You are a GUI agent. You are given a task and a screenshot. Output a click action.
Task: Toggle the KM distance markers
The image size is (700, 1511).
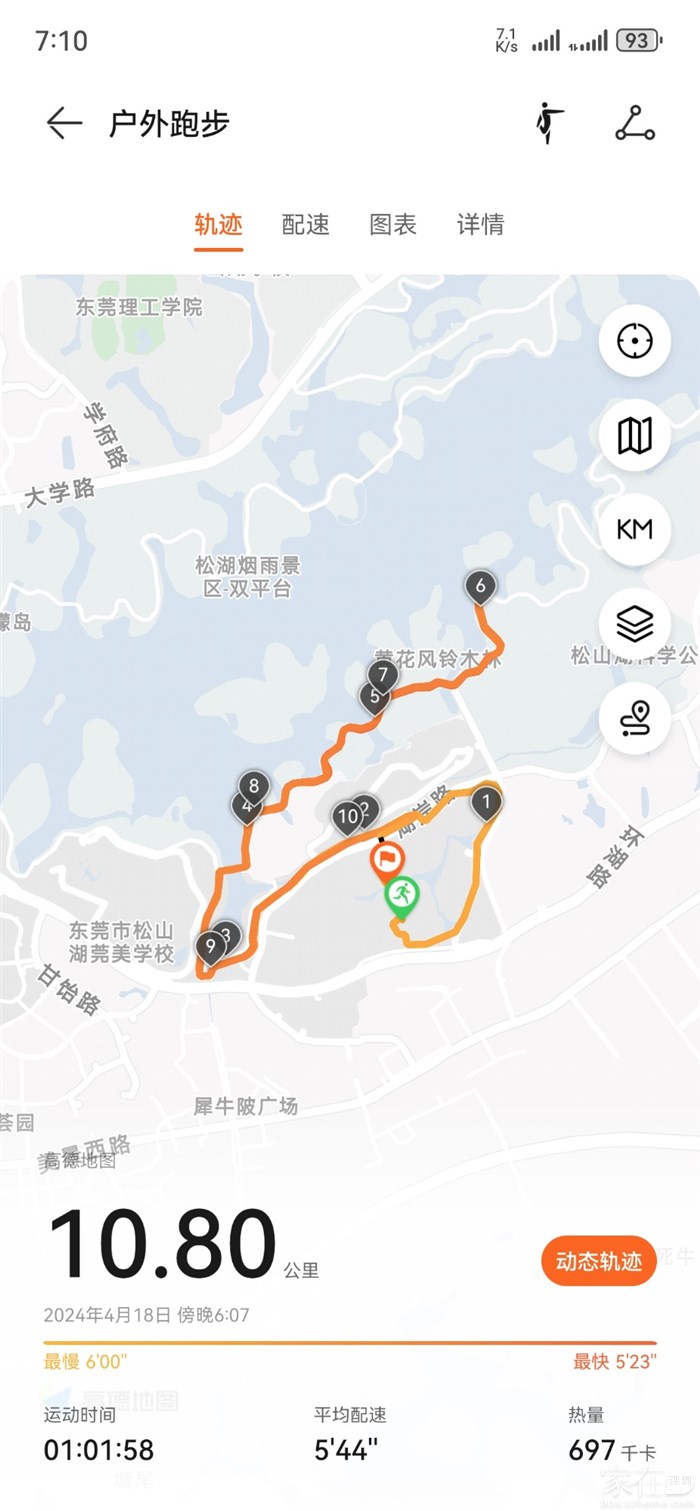click(634, 529)
